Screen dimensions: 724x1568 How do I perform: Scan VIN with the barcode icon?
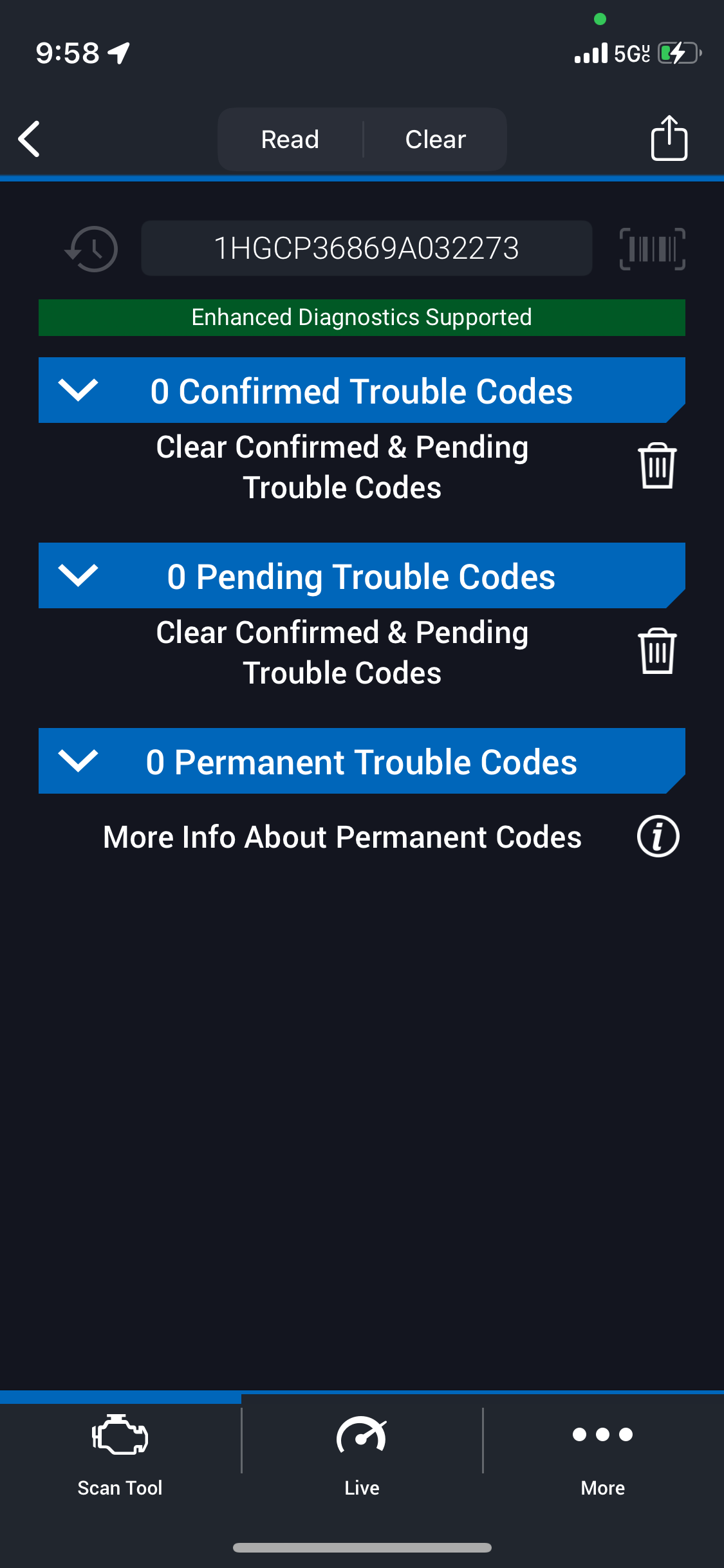652,248
